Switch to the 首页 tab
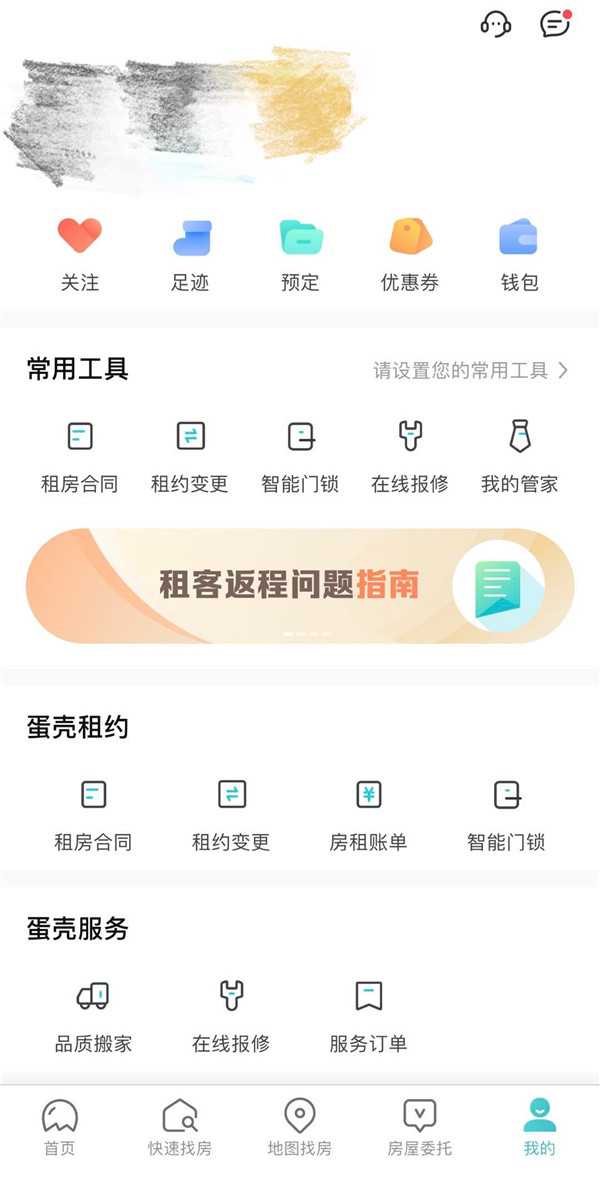 [x=60, y=1127]
